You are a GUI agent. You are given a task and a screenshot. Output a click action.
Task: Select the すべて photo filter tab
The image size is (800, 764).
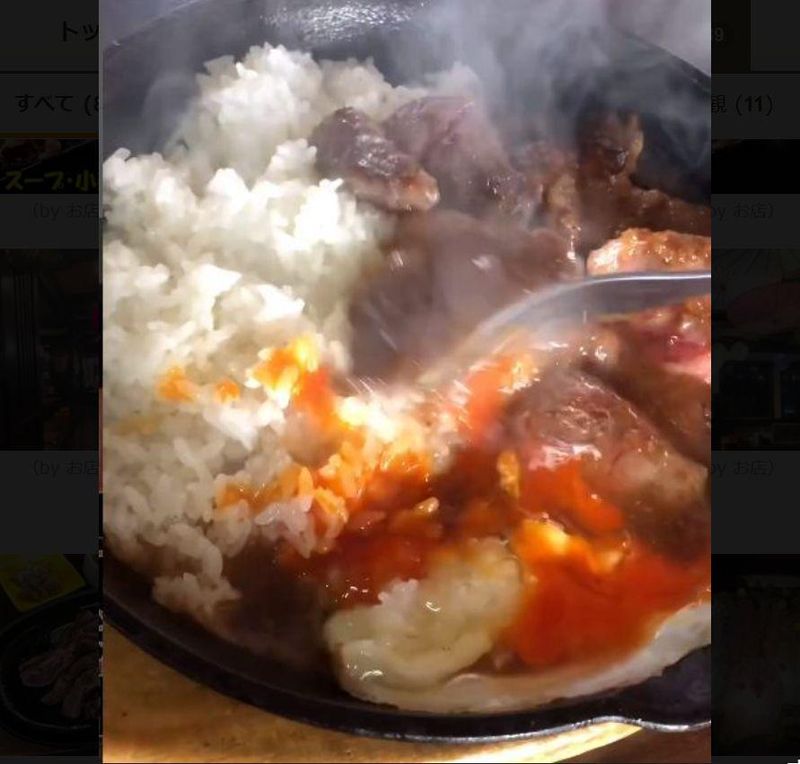pyautogui.click(x=49, y=103)
